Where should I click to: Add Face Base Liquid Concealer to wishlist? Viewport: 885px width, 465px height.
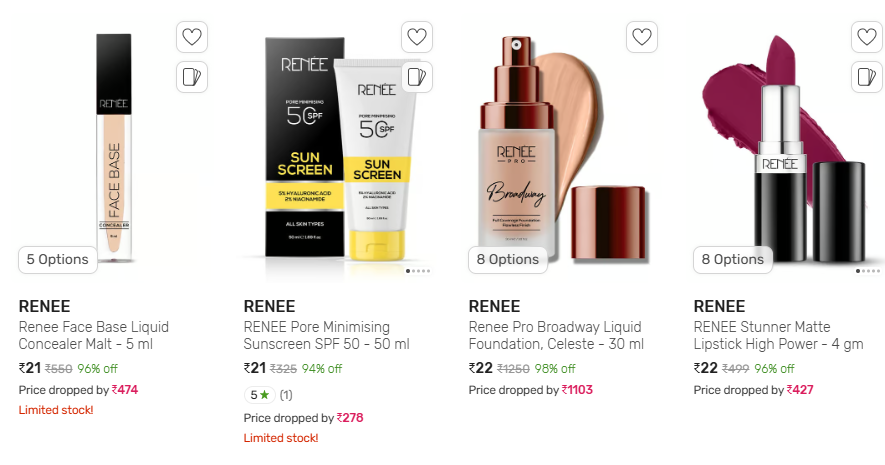(192, 37)
